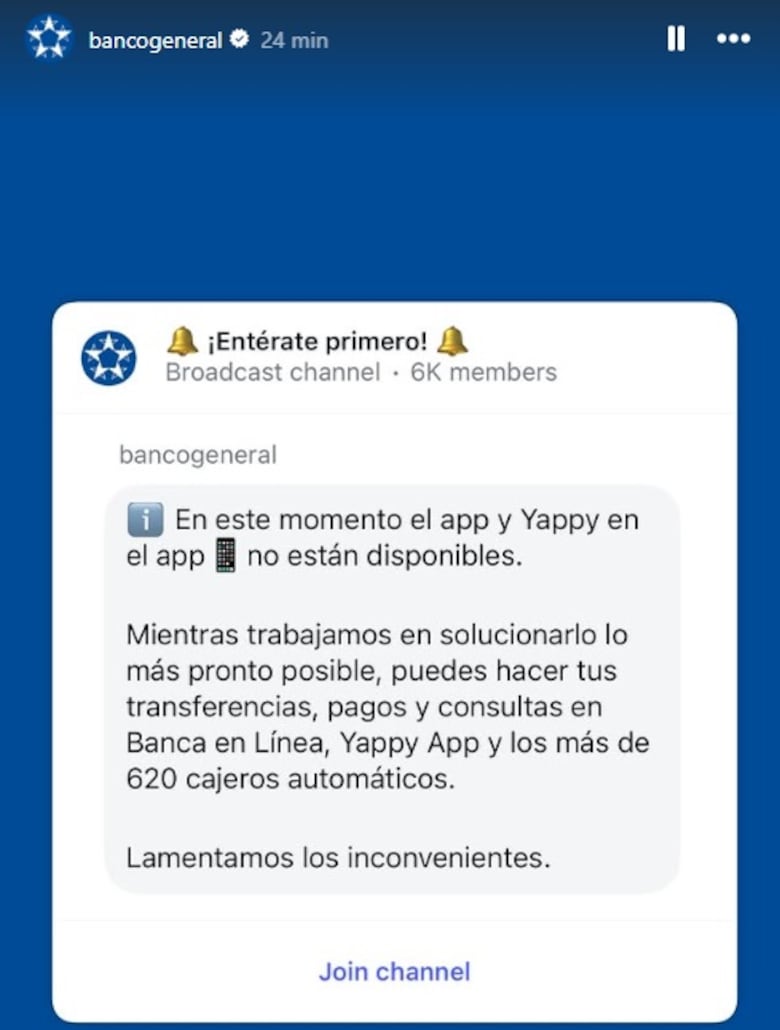Click the Join channel link
The height and width of the screenshot is (1030, 780).
(393, 971)
